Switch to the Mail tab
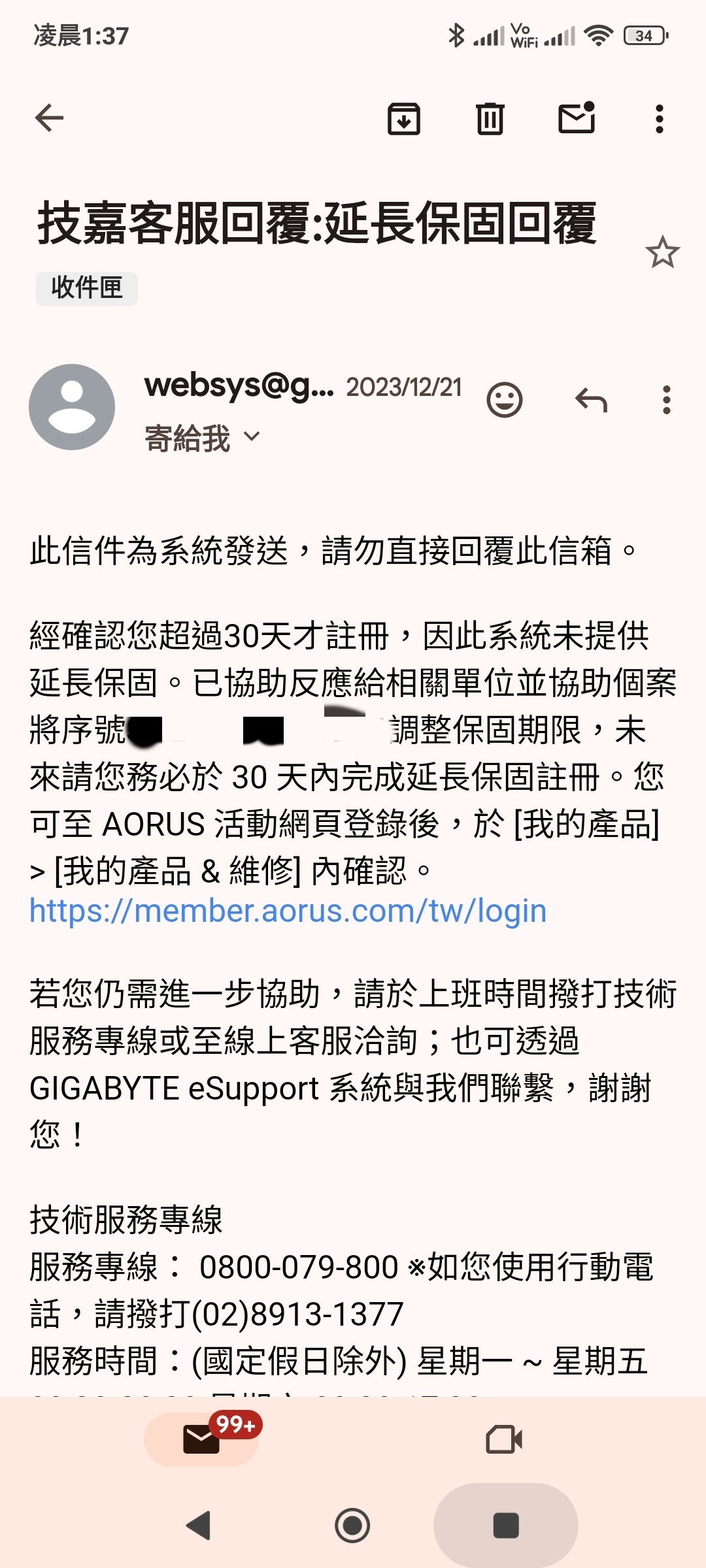Image resolution: width=706 pixels, height=1568 pixels. point(201,1439)
